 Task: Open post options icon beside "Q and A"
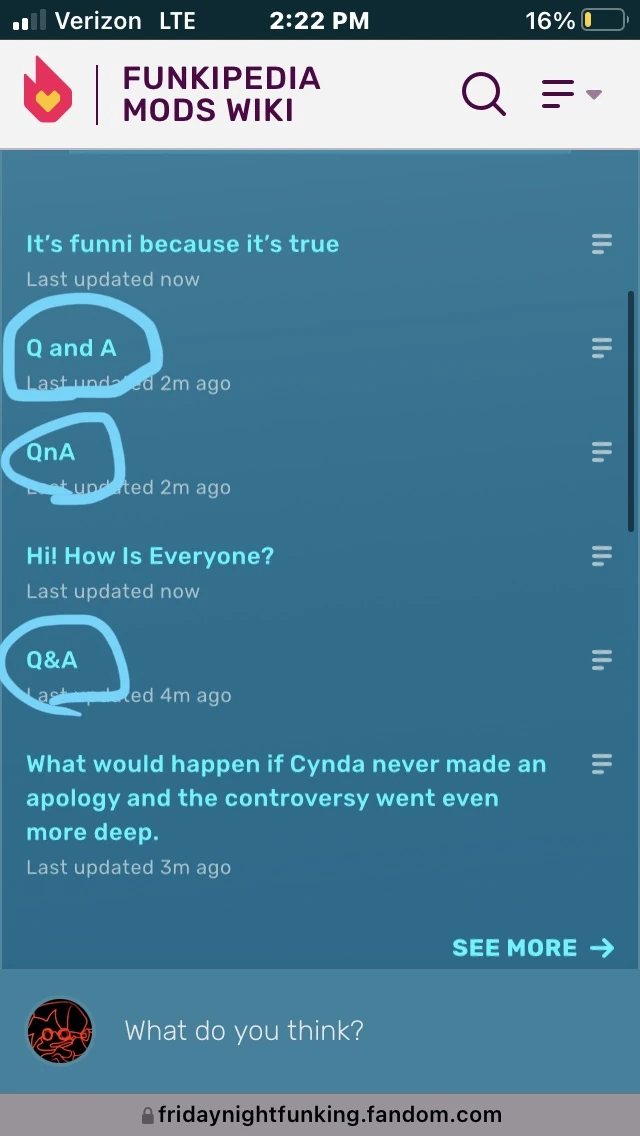pos(601,348)
